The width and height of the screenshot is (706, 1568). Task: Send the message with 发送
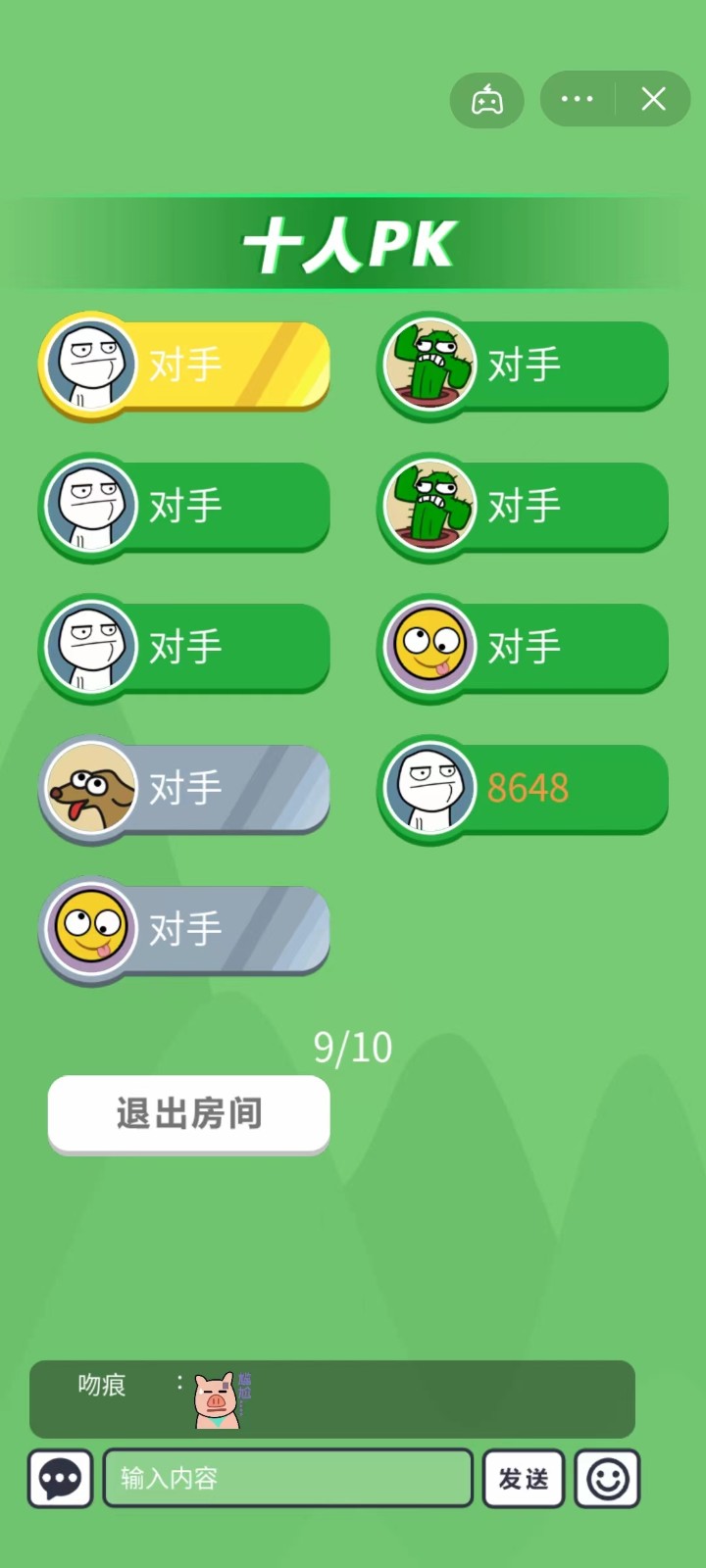[524, 1478]
